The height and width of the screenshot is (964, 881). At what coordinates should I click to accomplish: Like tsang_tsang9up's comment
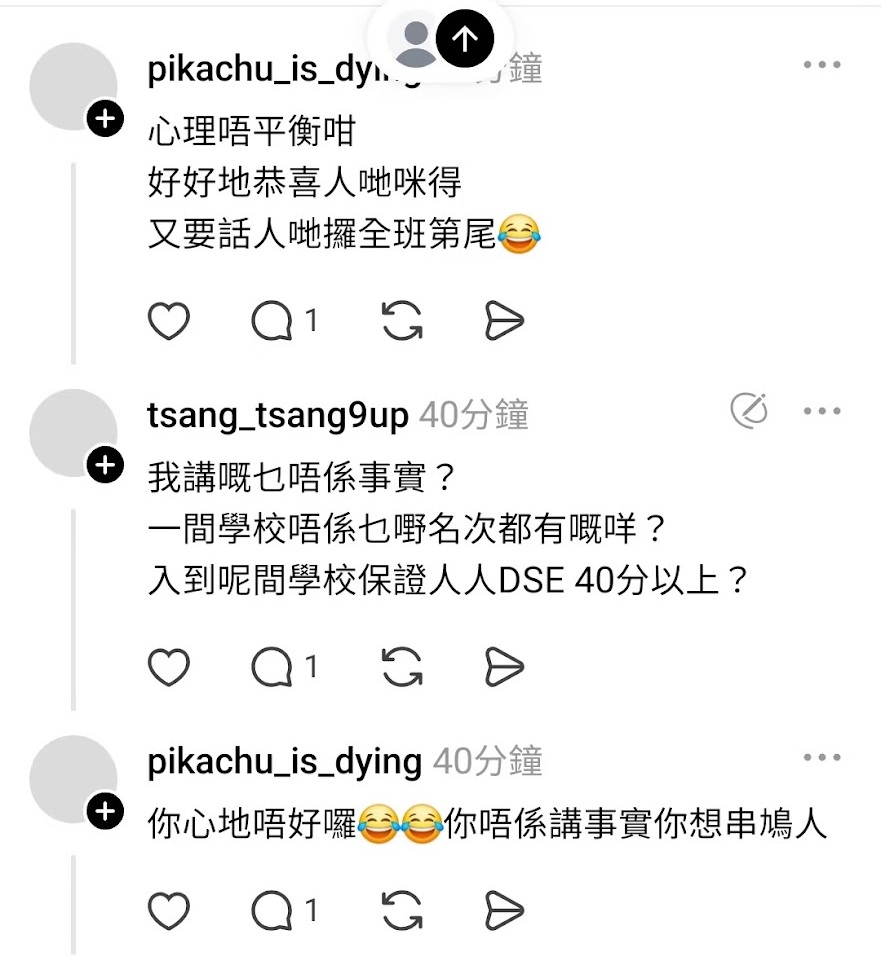click(169, 667)
